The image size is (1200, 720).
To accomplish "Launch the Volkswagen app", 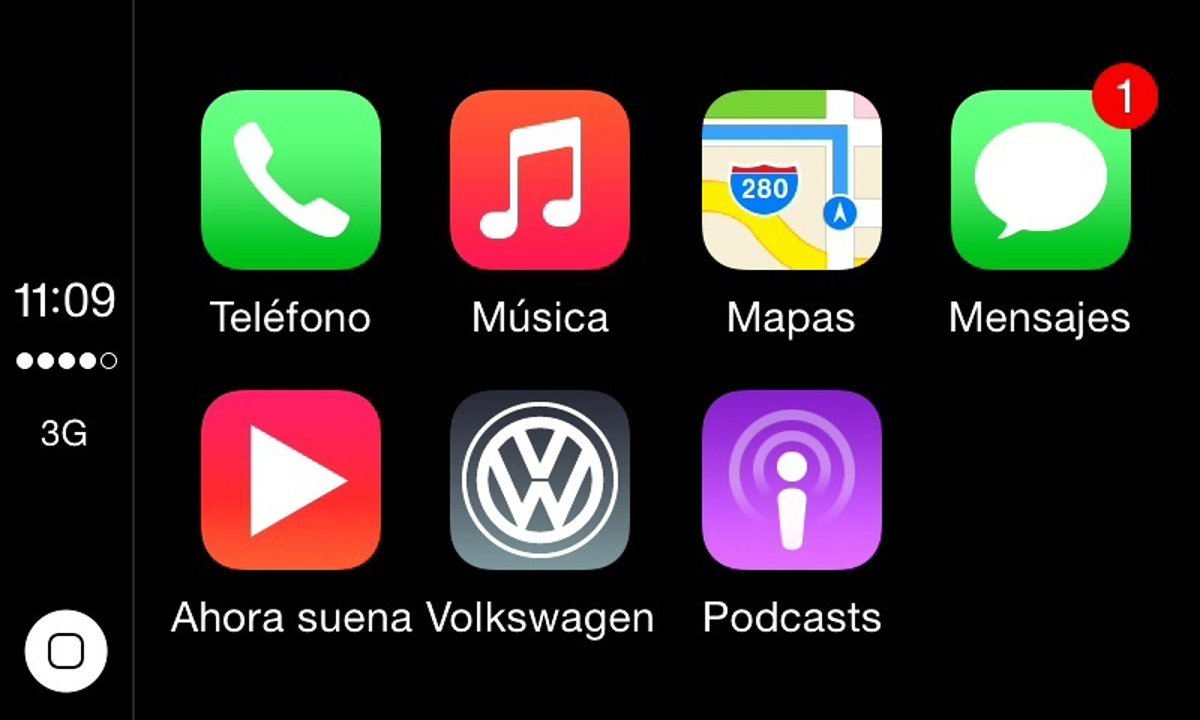I will coord(540,480).
